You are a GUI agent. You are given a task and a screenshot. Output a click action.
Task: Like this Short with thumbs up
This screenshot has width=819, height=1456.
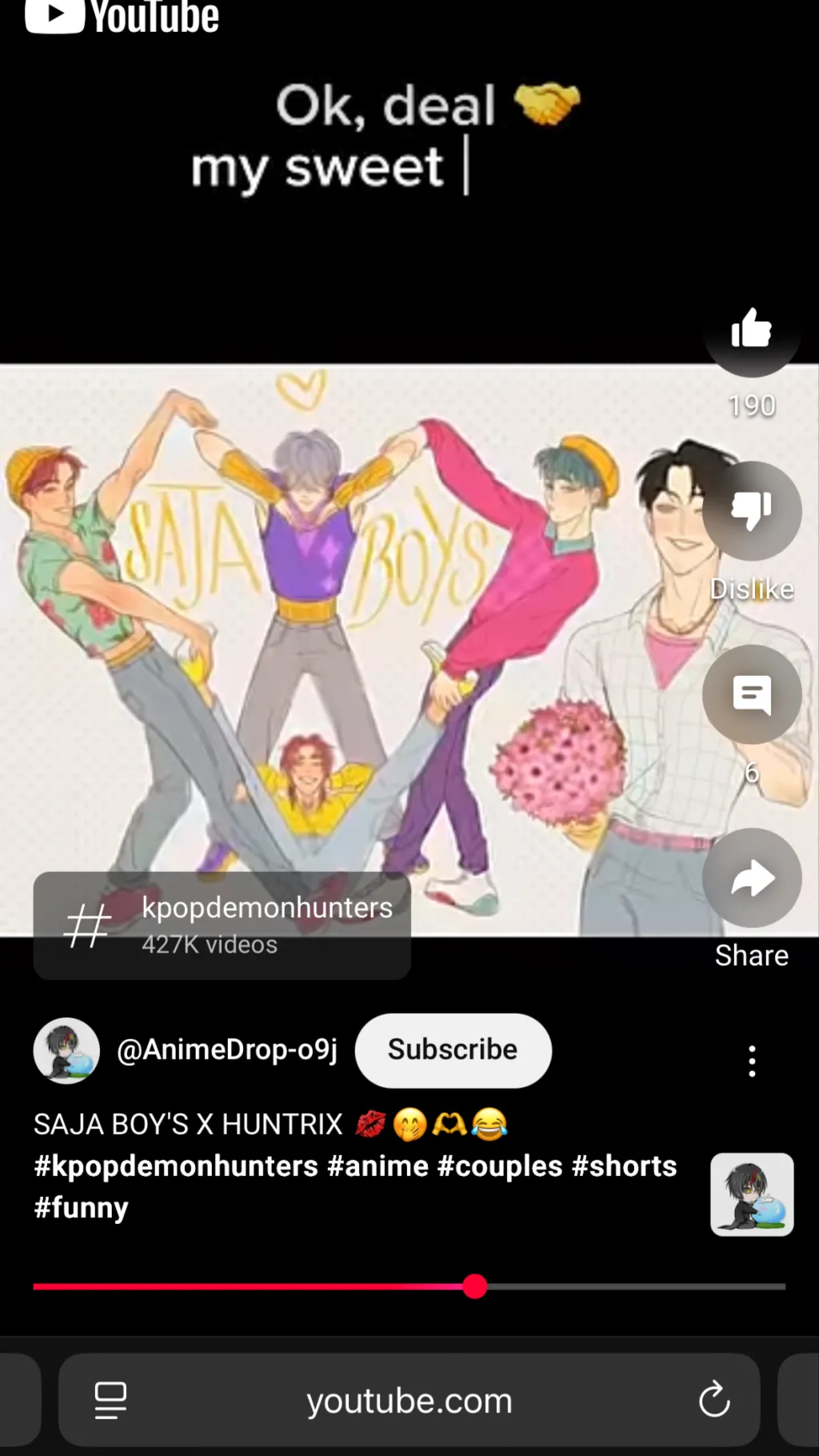tap(751, 329)
